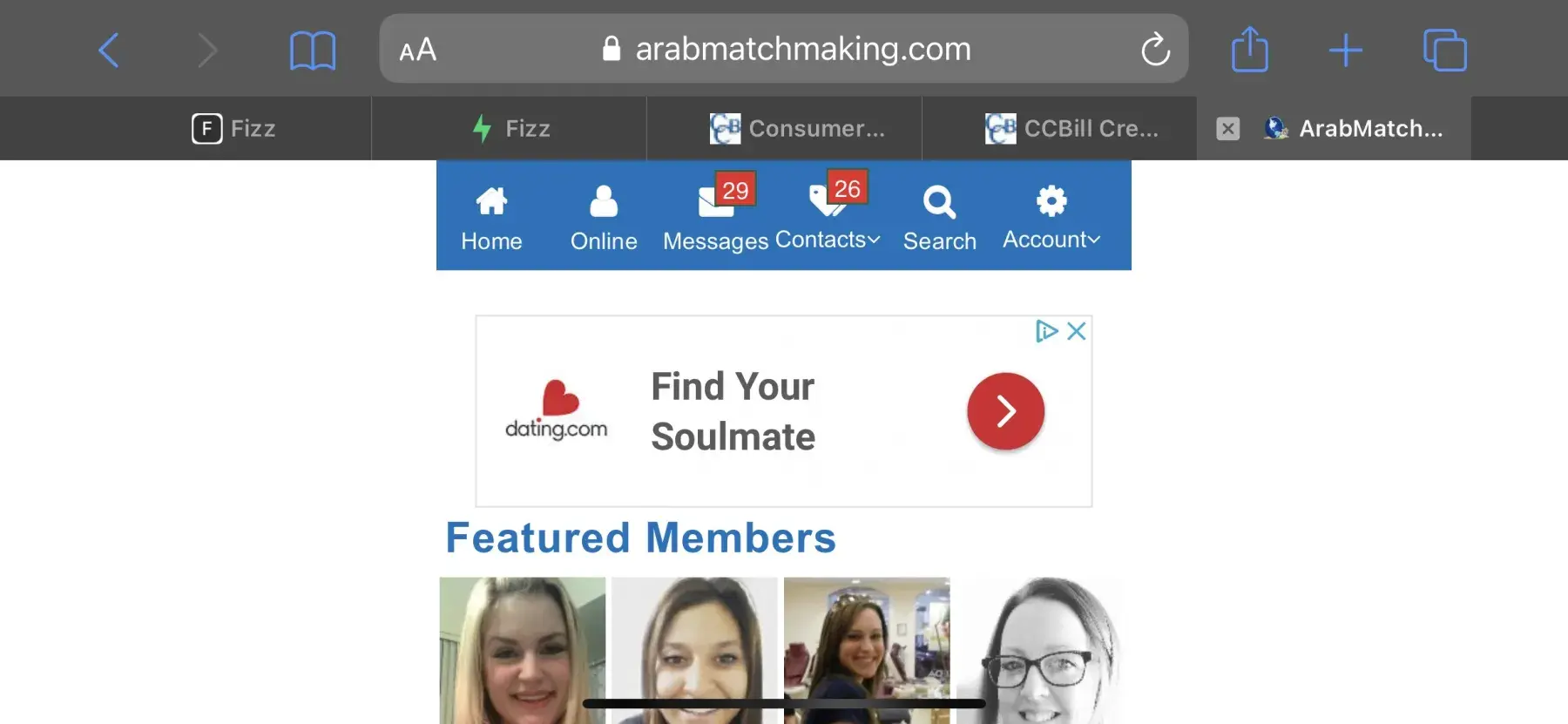1568x724 pixels.
Task: Open the dating.com ad arrow button
Action: point(1005,411)
